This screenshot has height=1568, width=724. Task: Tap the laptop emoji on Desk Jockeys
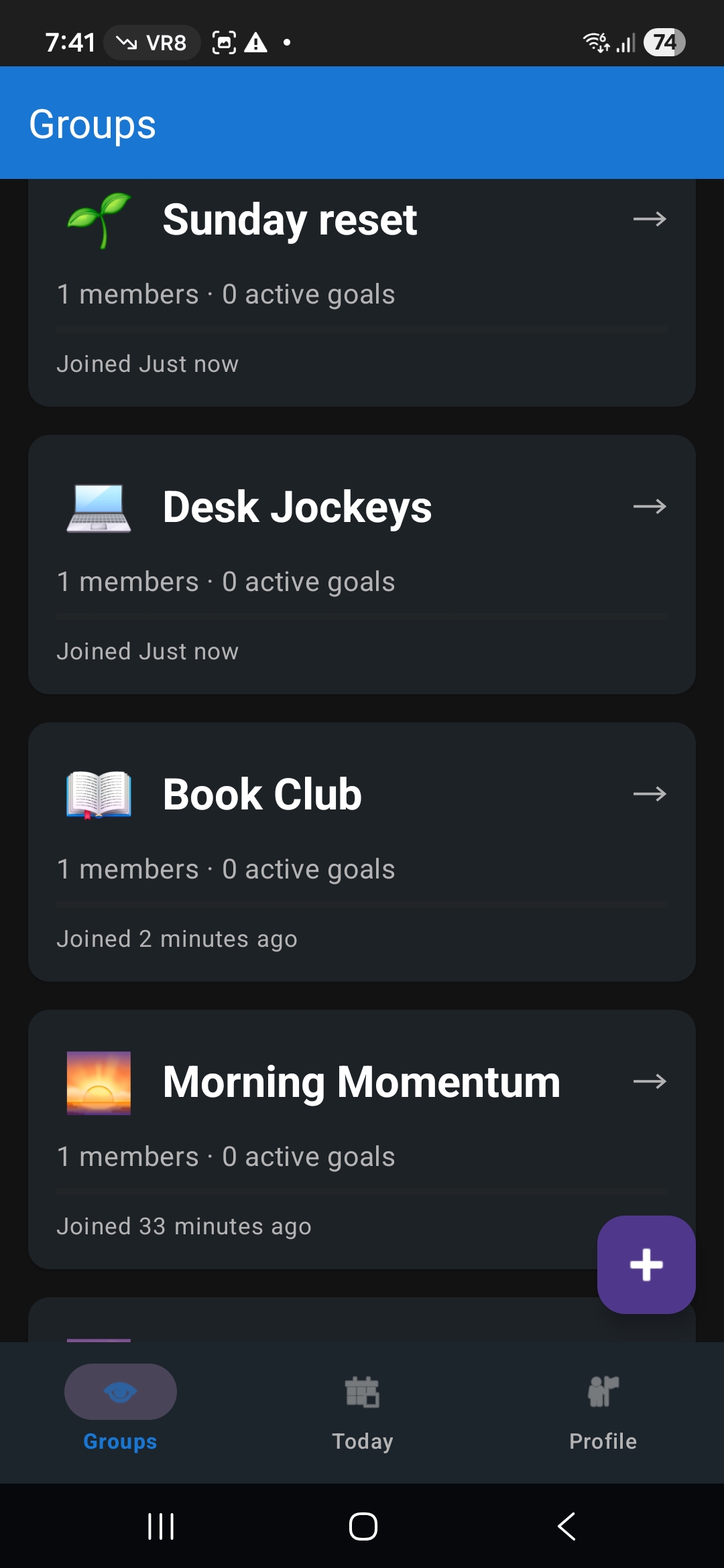coord(99,507)
